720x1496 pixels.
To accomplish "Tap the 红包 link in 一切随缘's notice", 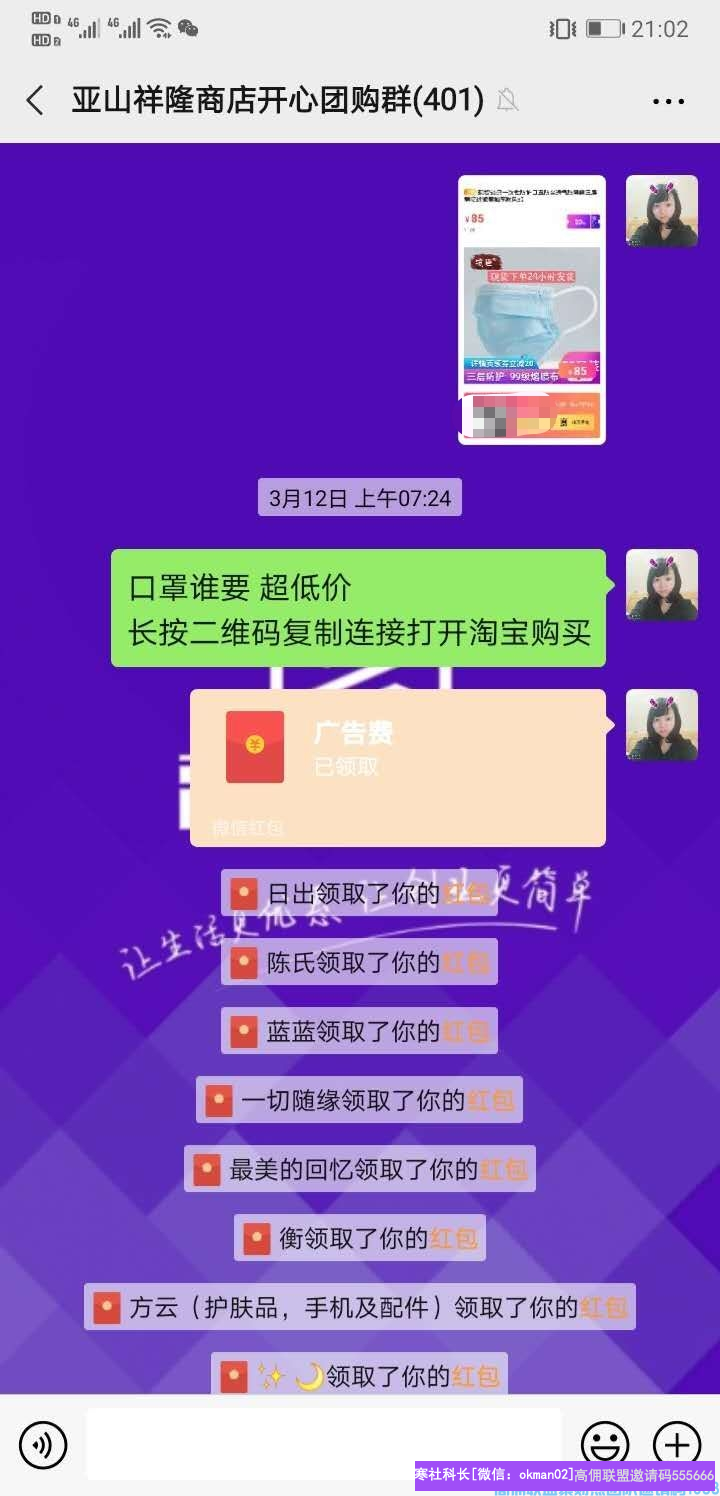I will tap(490, 1101).
